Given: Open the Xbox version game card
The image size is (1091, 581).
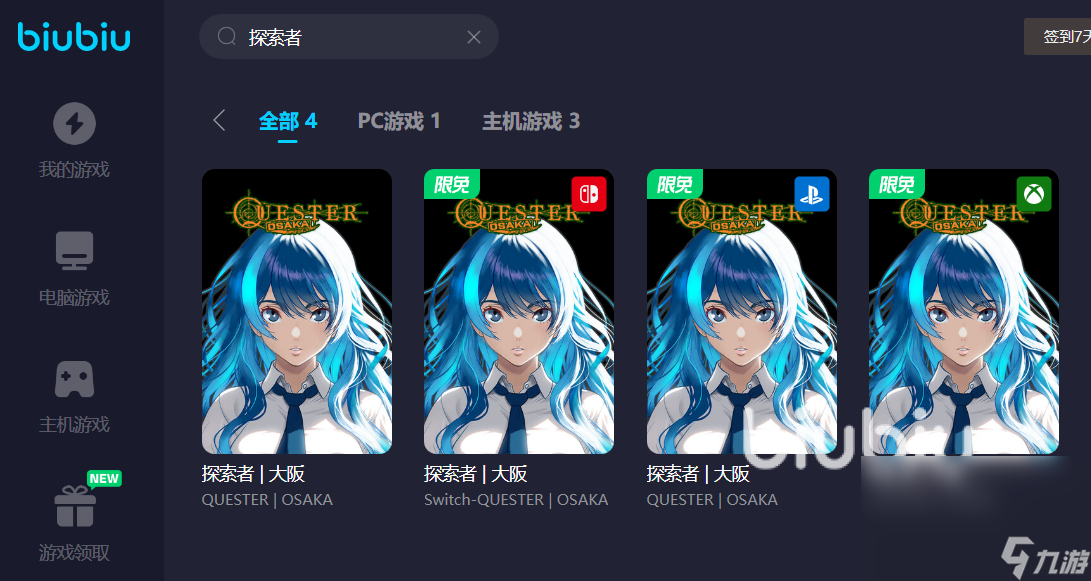Looking at the screenshot, I should [x=963, y=311].
